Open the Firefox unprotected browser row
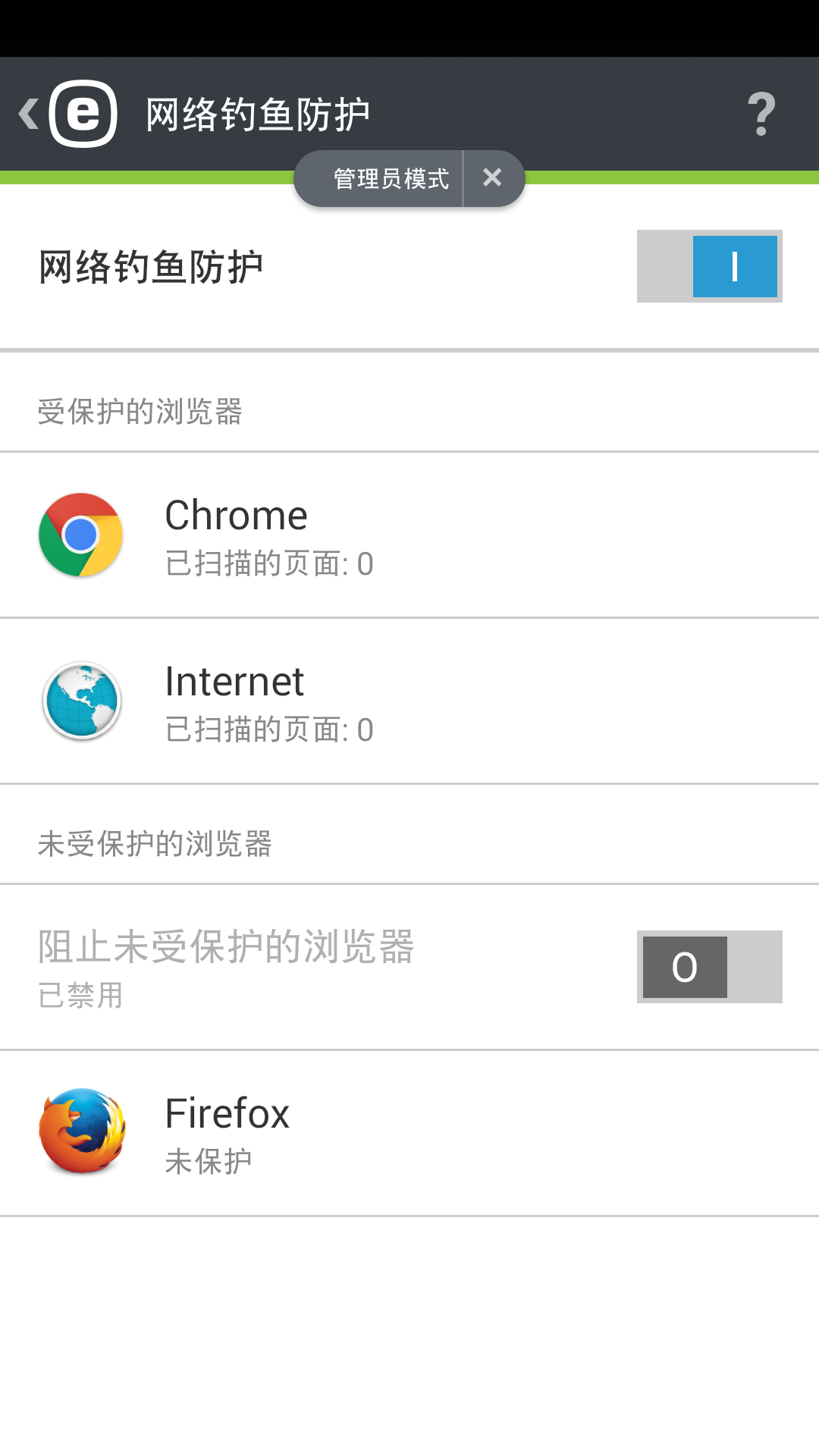This screenshot has height=1456, width=819. pyautogui.click(x=409, y=1133)
